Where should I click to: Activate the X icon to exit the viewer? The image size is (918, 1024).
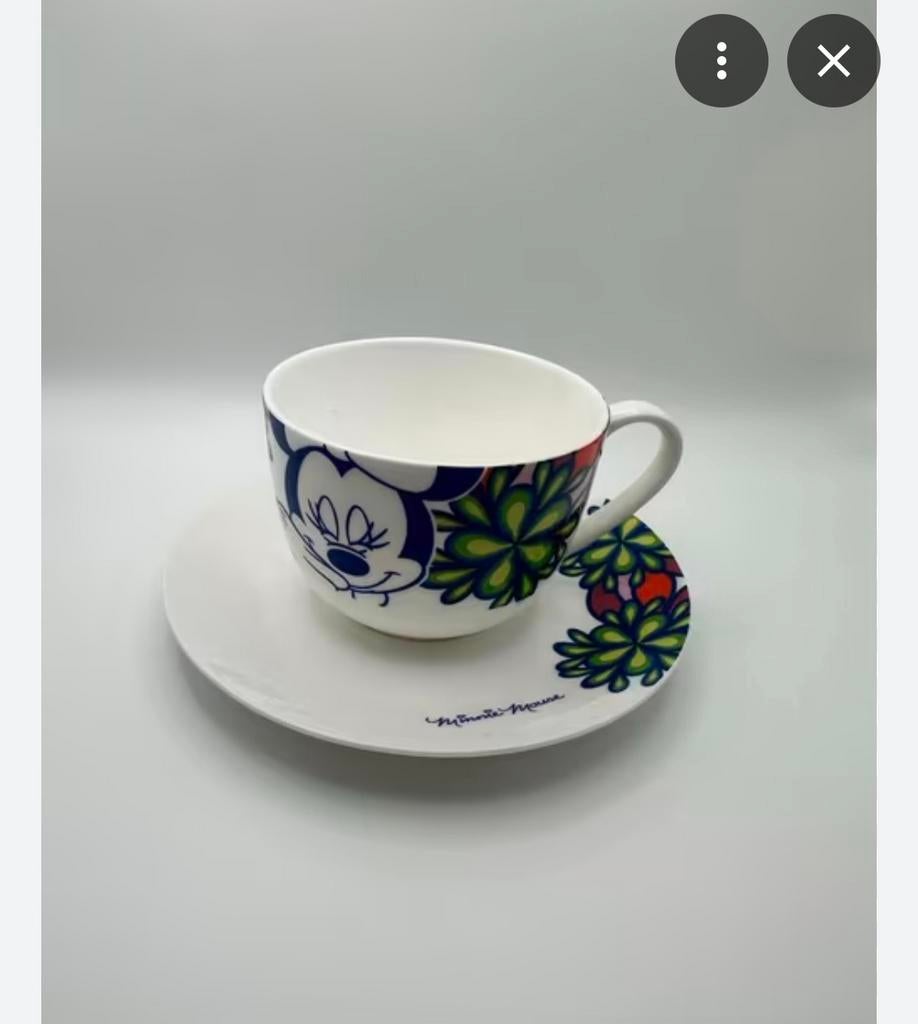pos(833,61)
